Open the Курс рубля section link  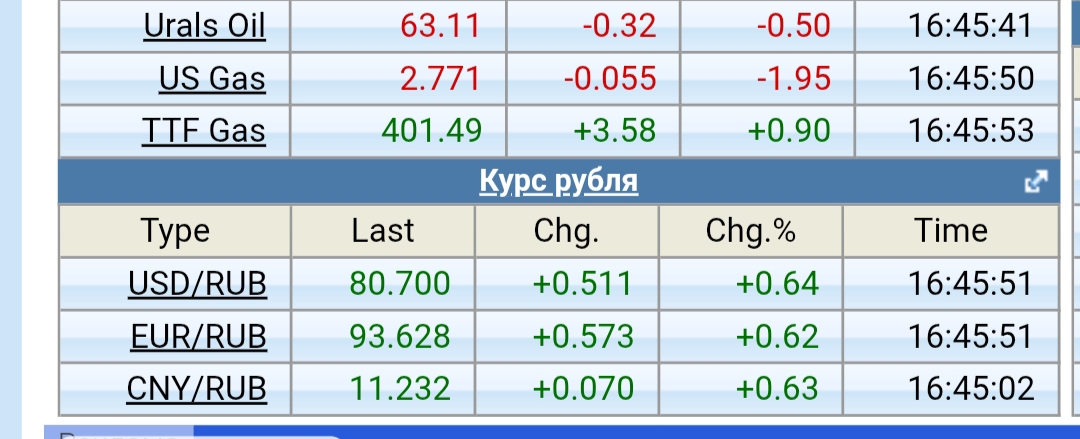tap(558, 182)
